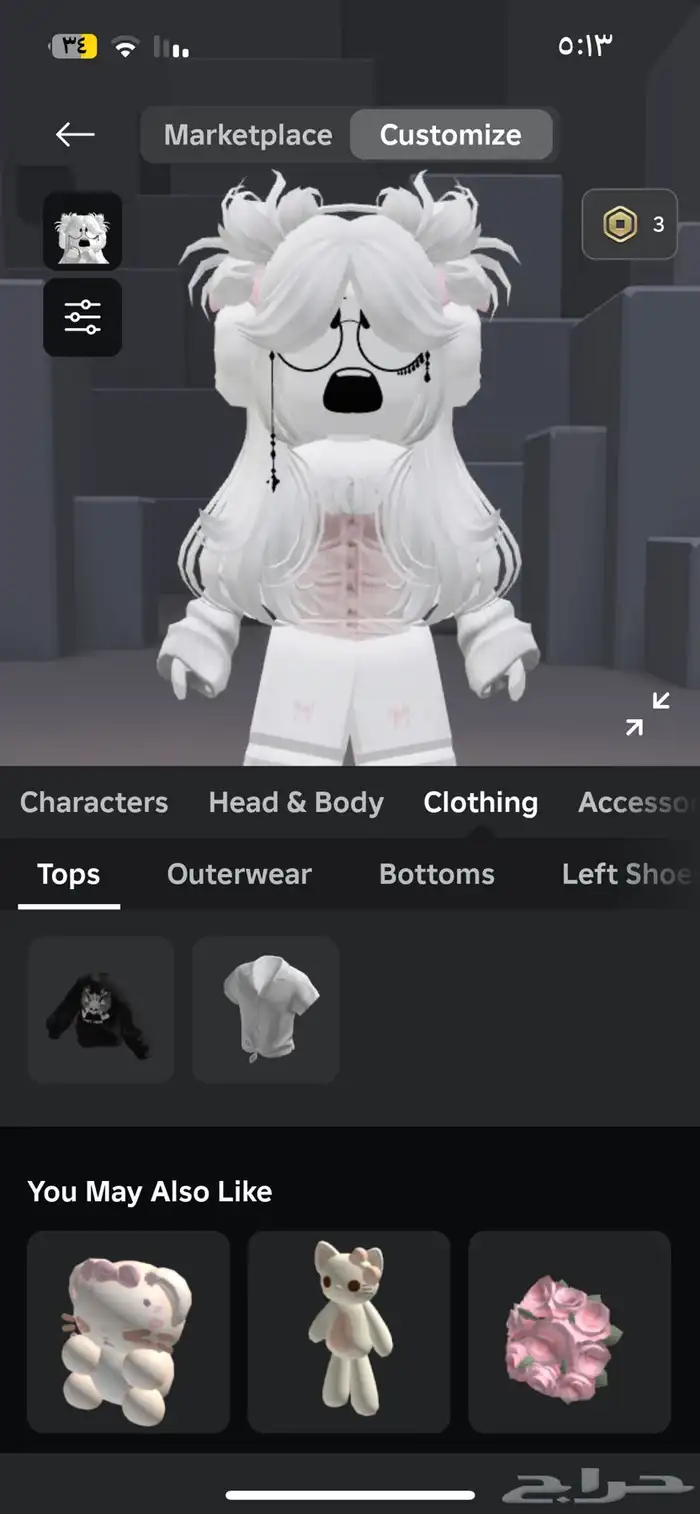Switch to the Outerwear subcategory
Image resolution: width=700 pixels, height=1514 pixels.
click(239, 874)
